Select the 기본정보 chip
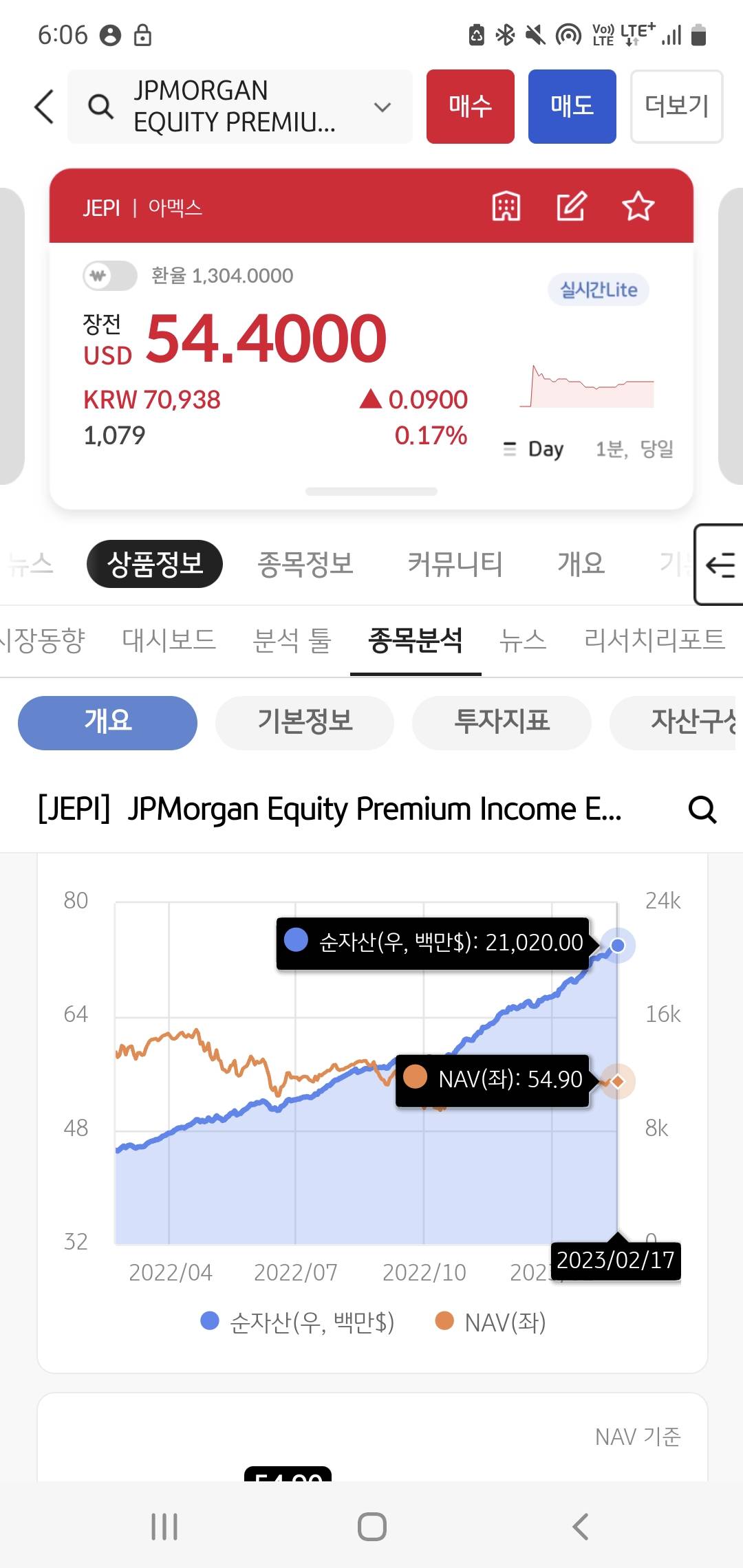 coord(305,722)
